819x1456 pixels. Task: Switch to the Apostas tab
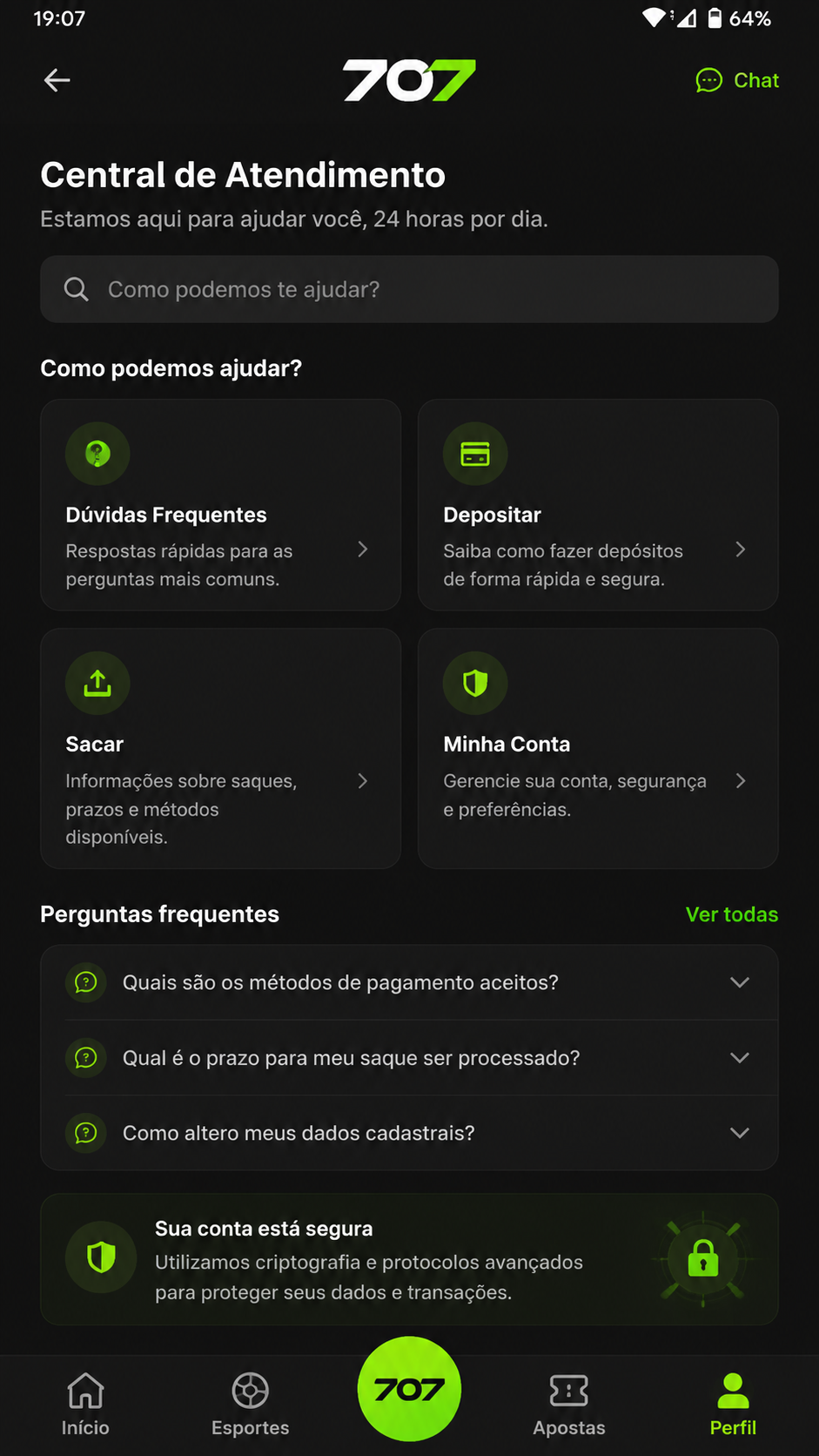[x=569, y=1404]
